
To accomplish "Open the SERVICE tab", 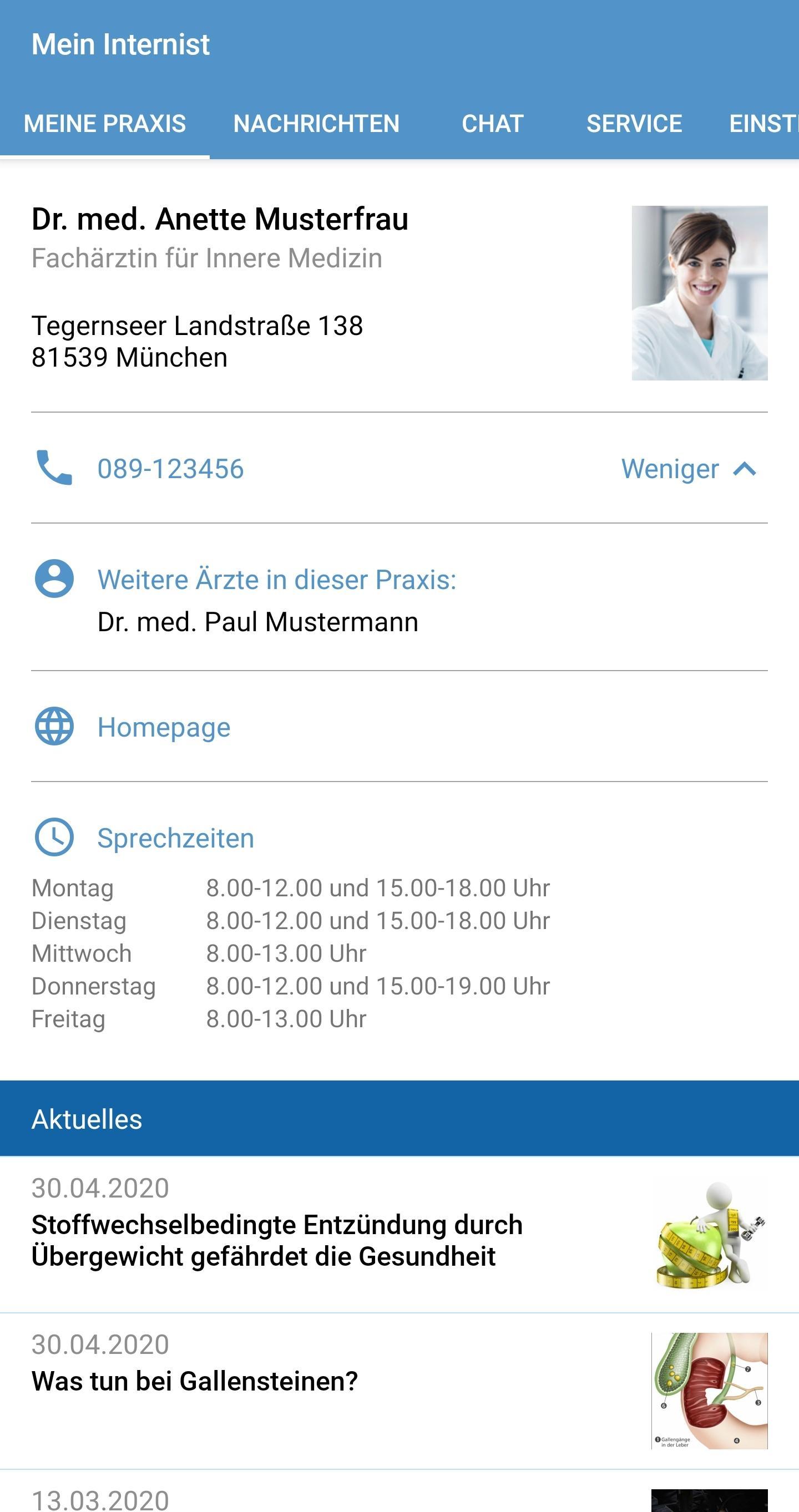I will click(634, 123).
